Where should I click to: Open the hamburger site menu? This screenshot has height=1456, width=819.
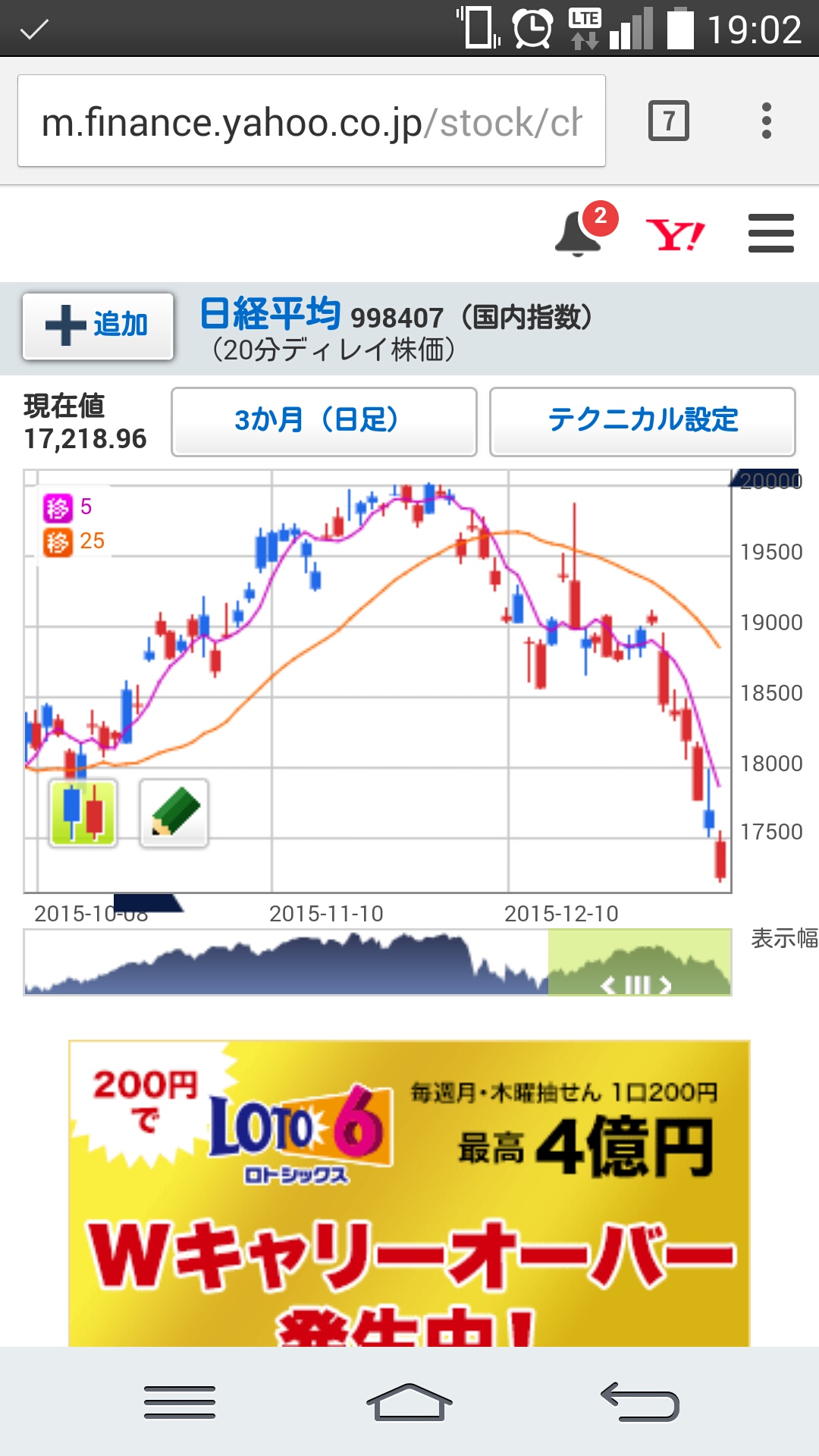click(x=770, y=234)
